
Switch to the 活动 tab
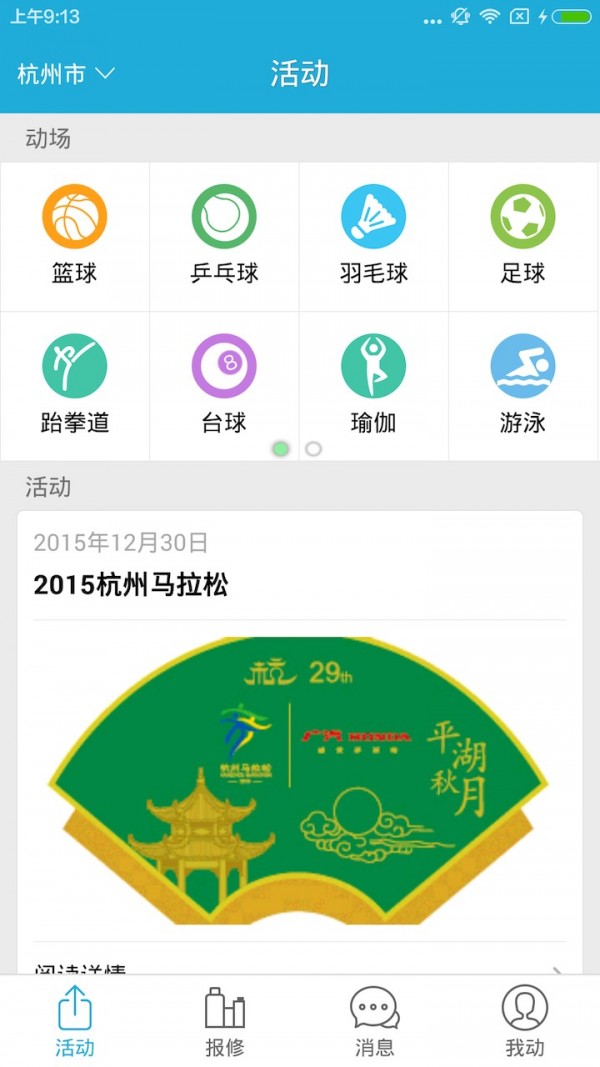click(75, 1021)
